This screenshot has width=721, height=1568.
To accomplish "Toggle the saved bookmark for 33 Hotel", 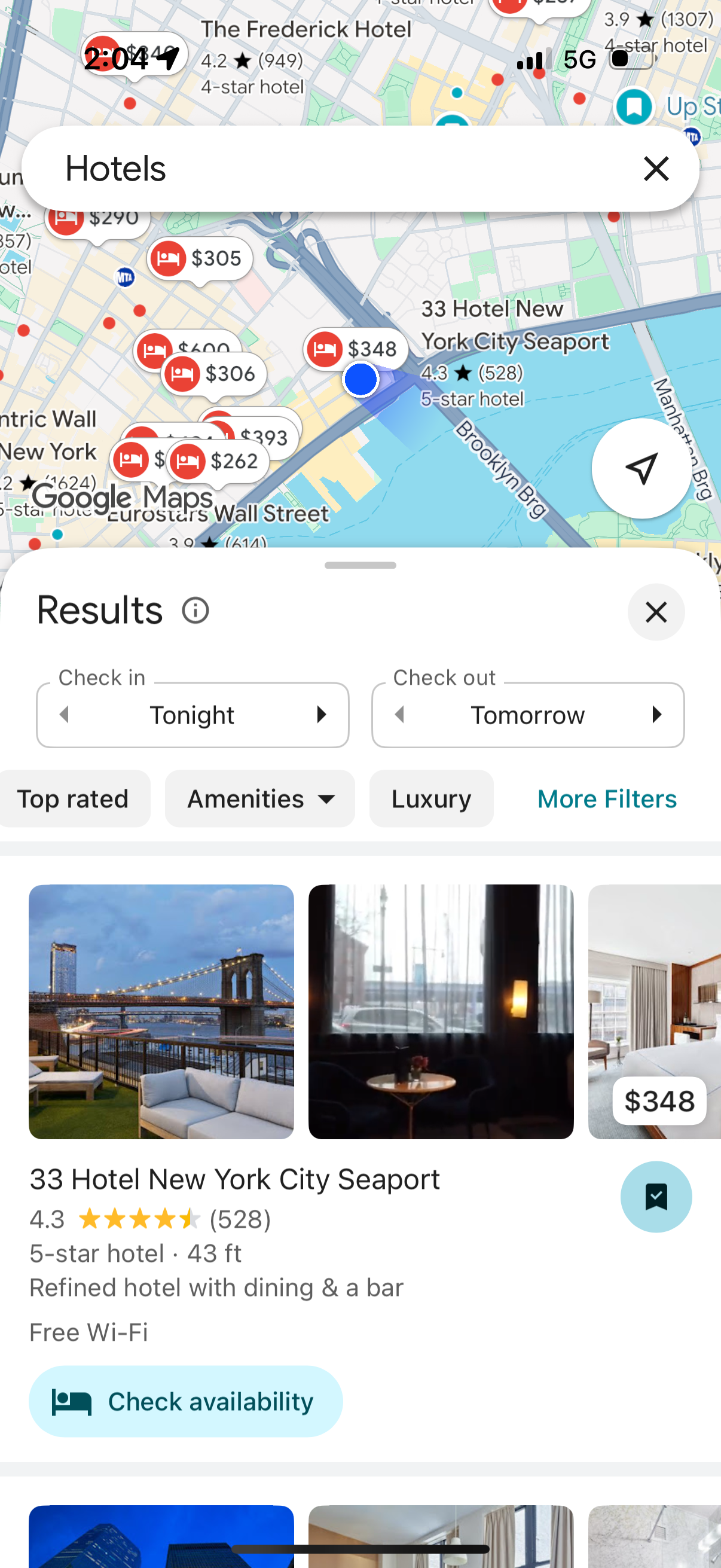I will 656,1197.
